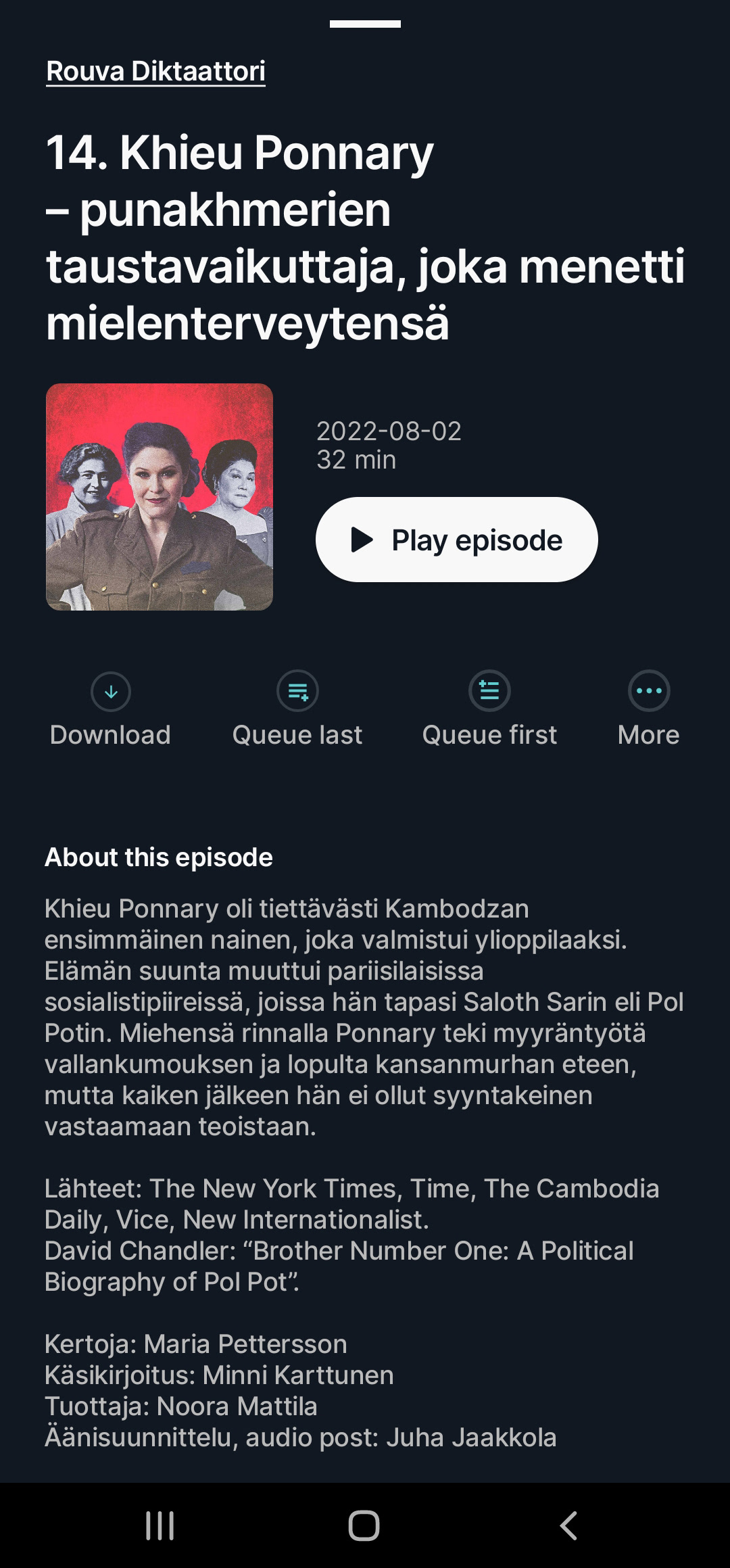This screenshot has width=730, height=1568.
Task: Open recent apps from navigation bar
Action: tap(160, 1525)
